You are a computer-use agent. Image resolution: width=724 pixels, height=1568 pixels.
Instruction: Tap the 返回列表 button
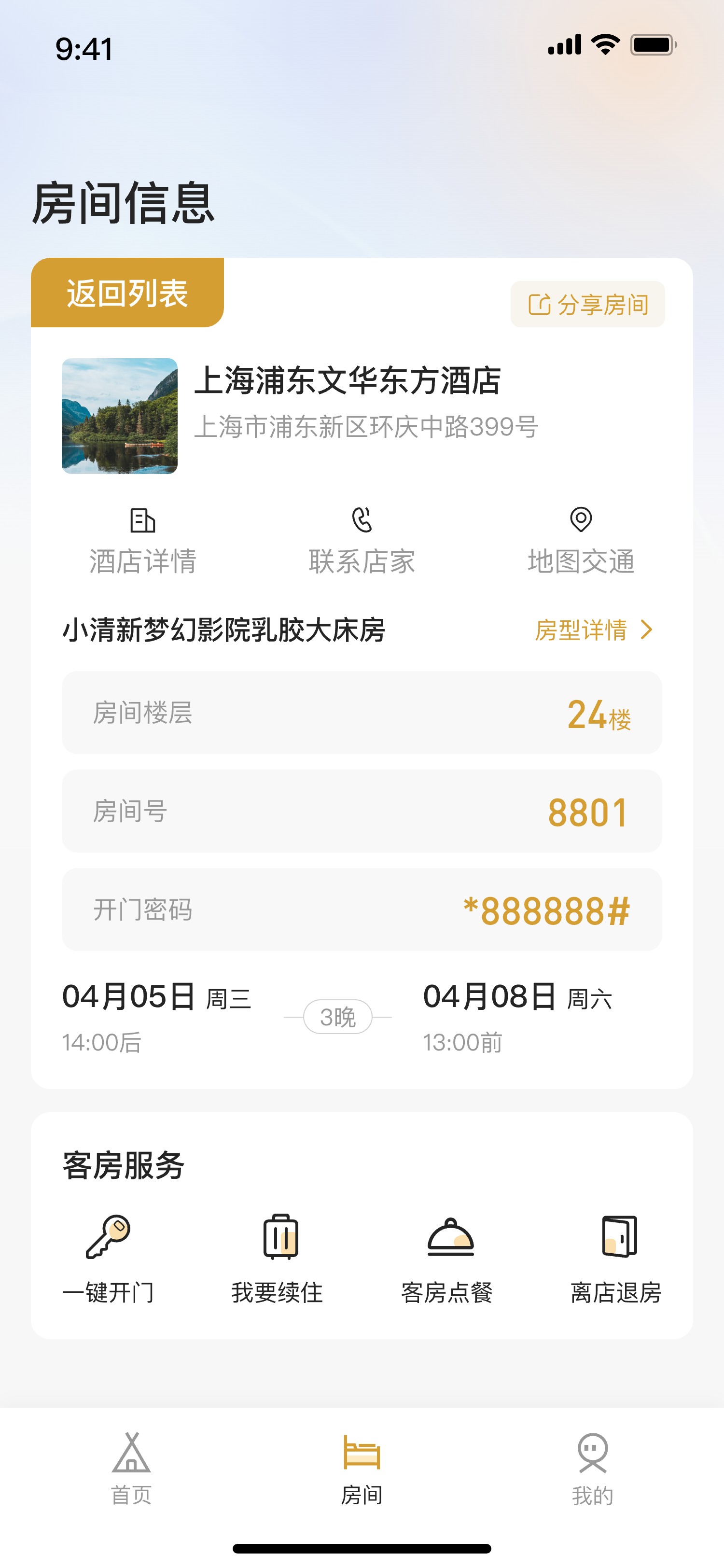(x=127, y=294)
